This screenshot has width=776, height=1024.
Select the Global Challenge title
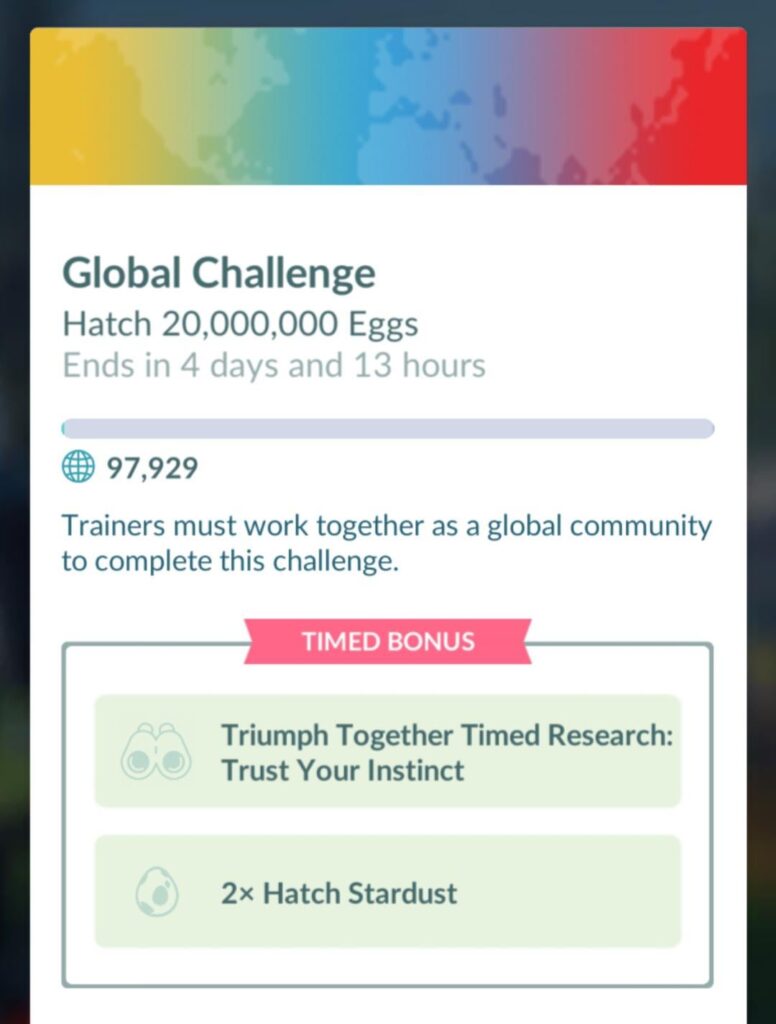pyautogui.click(x=219, y=271)
